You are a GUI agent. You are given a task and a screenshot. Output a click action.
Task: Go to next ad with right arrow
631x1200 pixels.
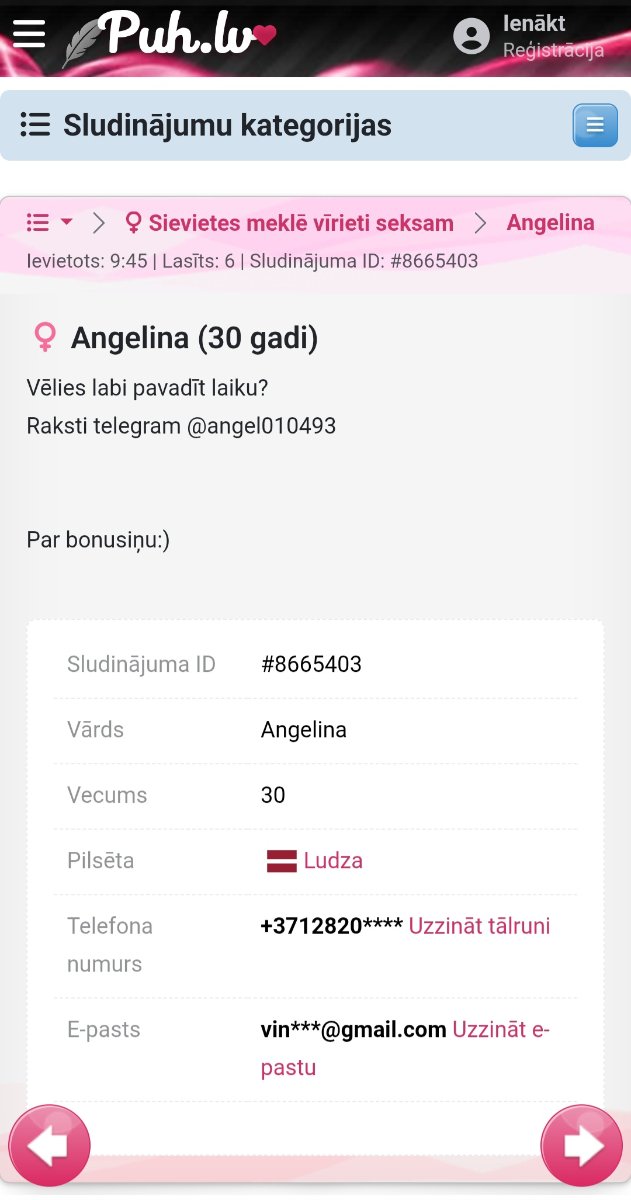[x=581, y=1145]
